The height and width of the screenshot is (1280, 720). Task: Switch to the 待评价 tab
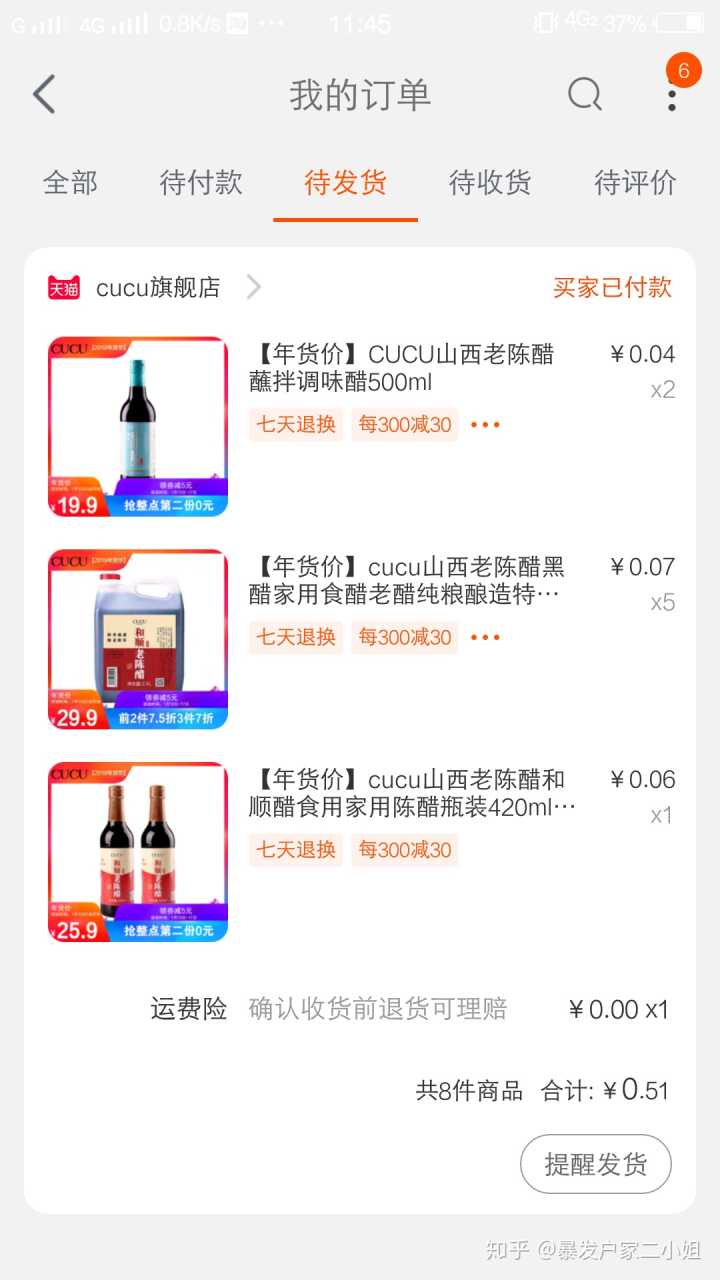tap(635, 183)
